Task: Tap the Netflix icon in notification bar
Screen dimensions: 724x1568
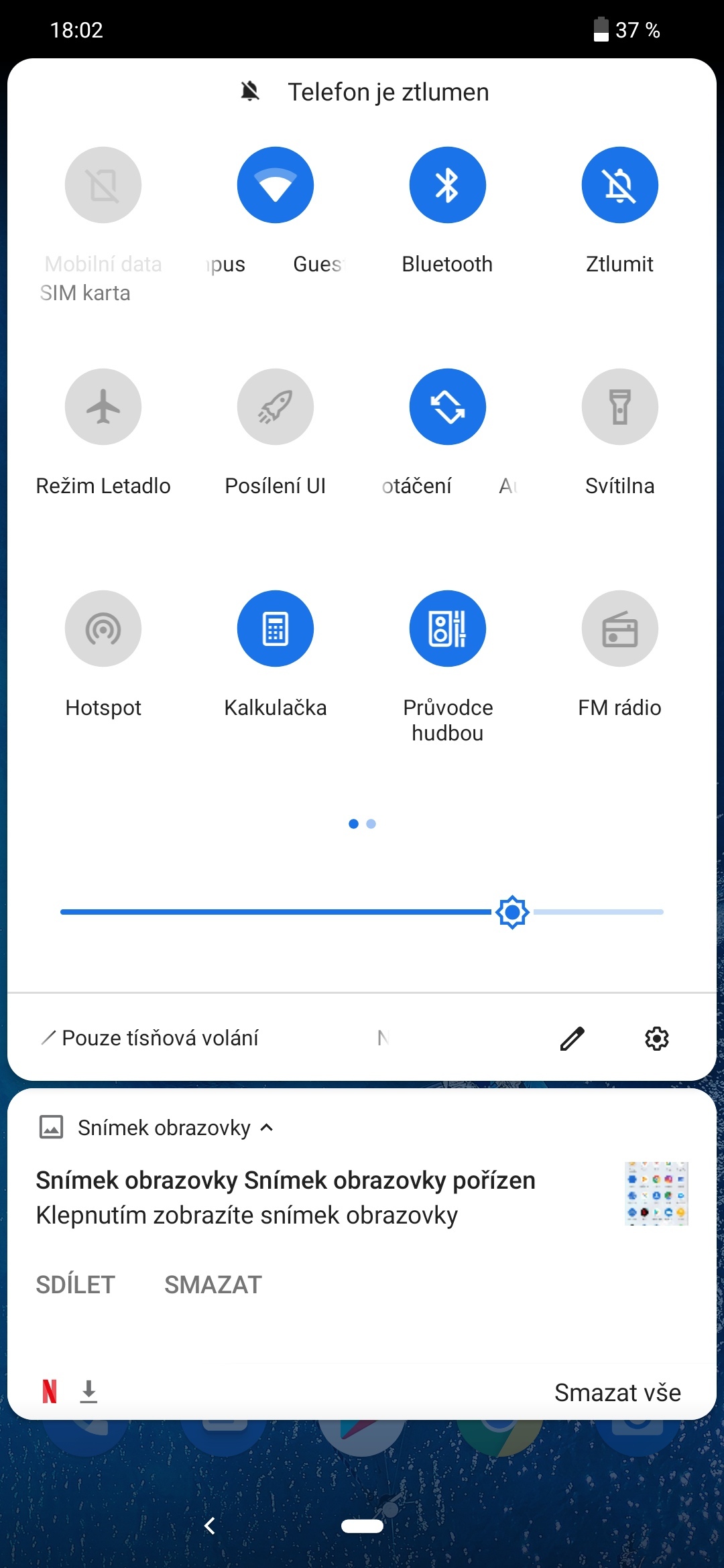Action: 48,1392
